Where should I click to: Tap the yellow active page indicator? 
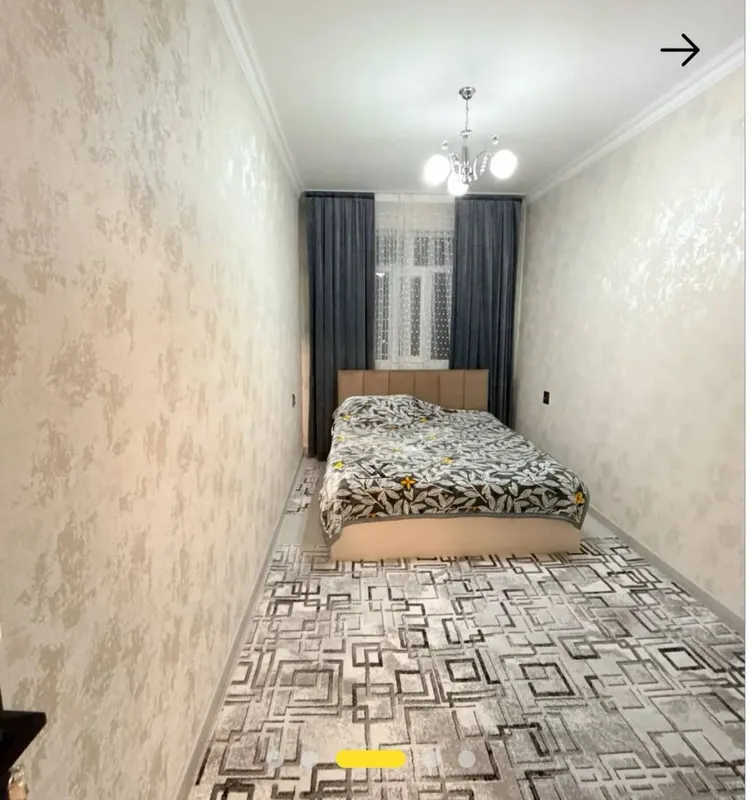pos(371,759)
